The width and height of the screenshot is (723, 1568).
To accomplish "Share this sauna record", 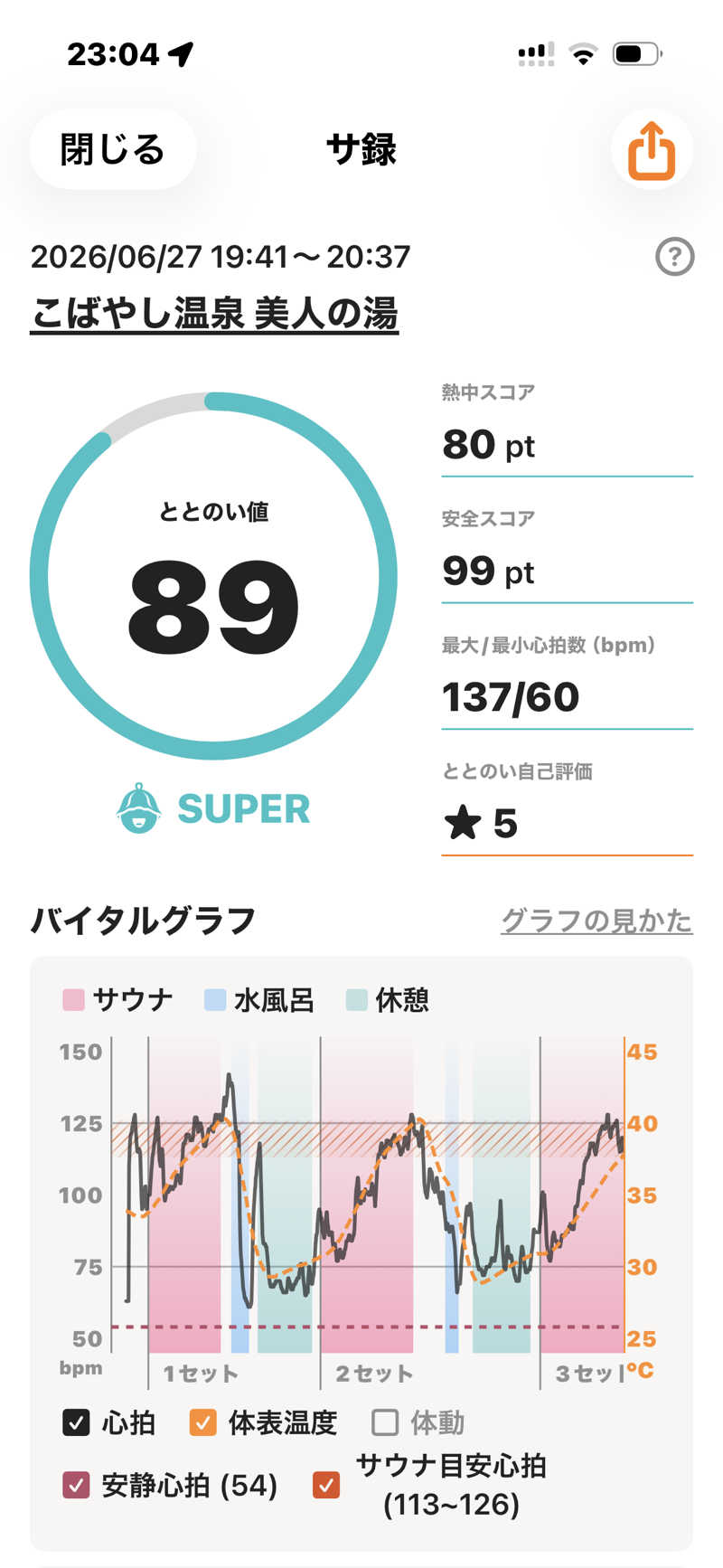I will (652, 150).
